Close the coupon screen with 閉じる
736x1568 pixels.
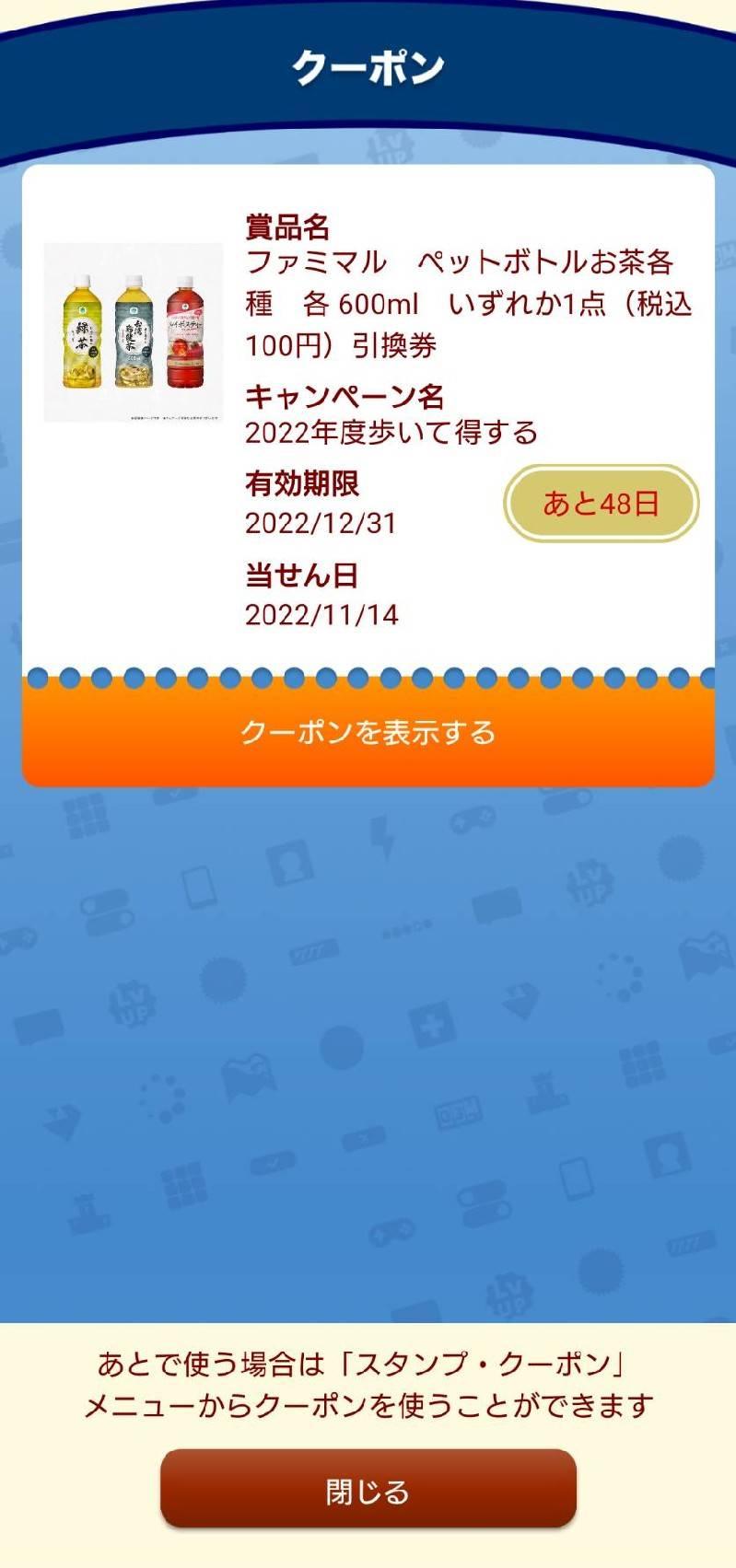[368, 1491]
